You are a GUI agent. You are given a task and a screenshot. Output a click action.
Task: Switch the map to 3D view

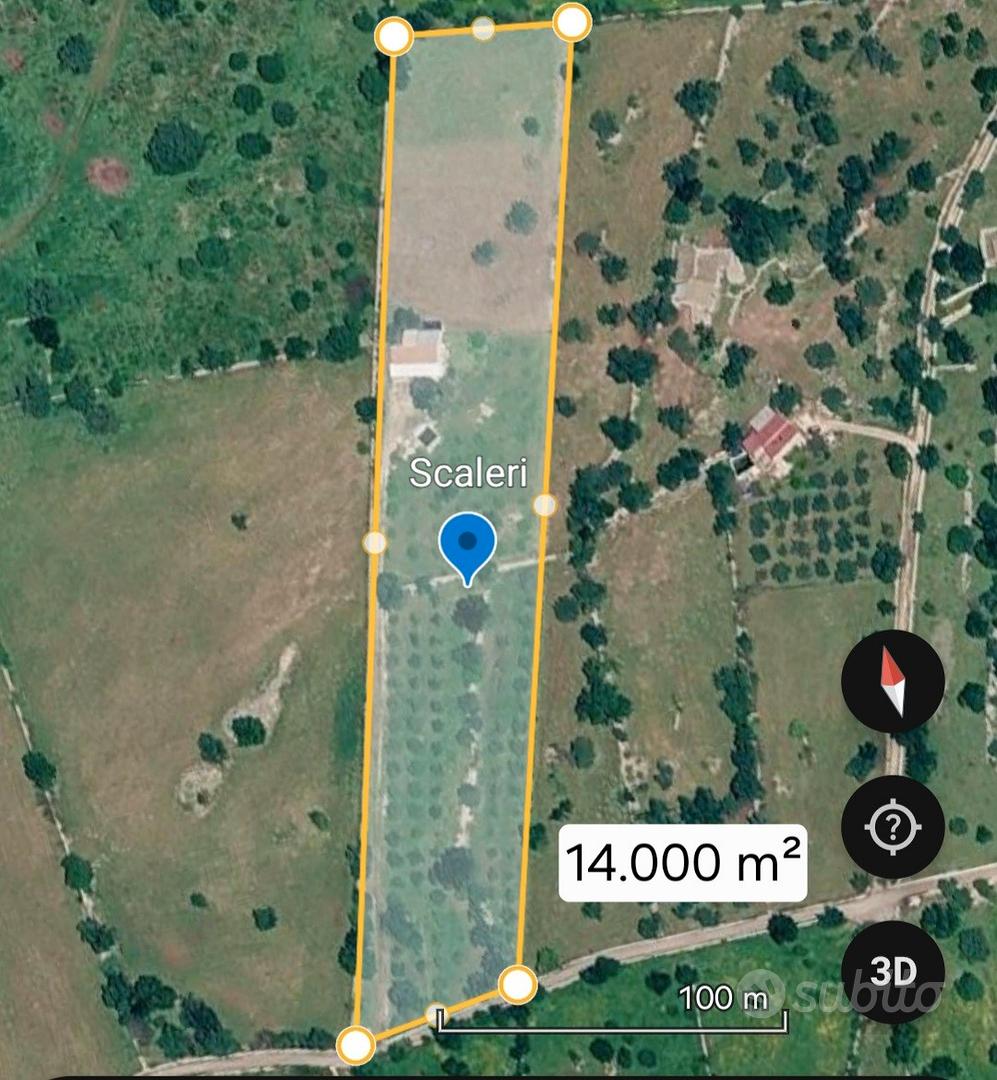pos(892,971)
